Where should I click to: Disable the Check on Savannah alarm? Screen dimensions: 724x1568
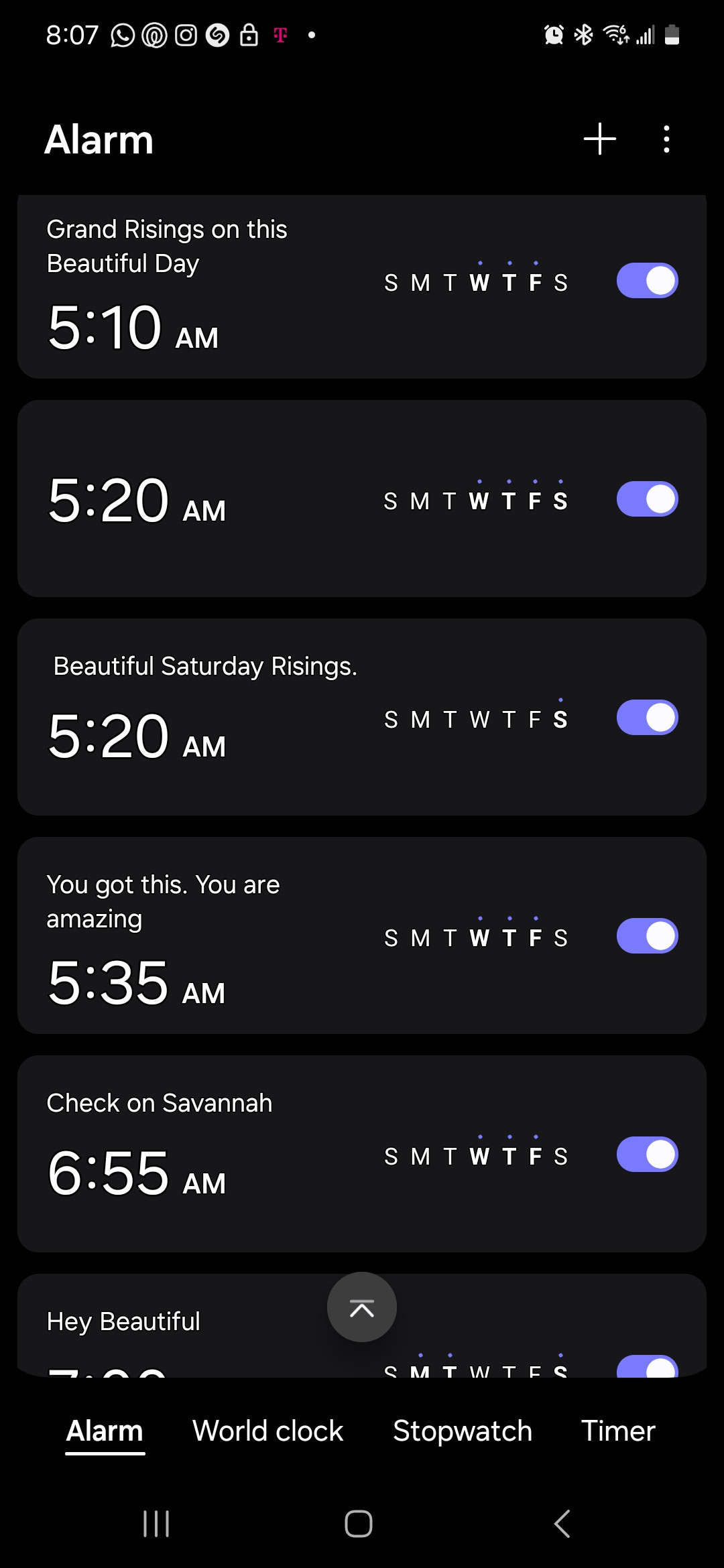[x=647, y=1155]
